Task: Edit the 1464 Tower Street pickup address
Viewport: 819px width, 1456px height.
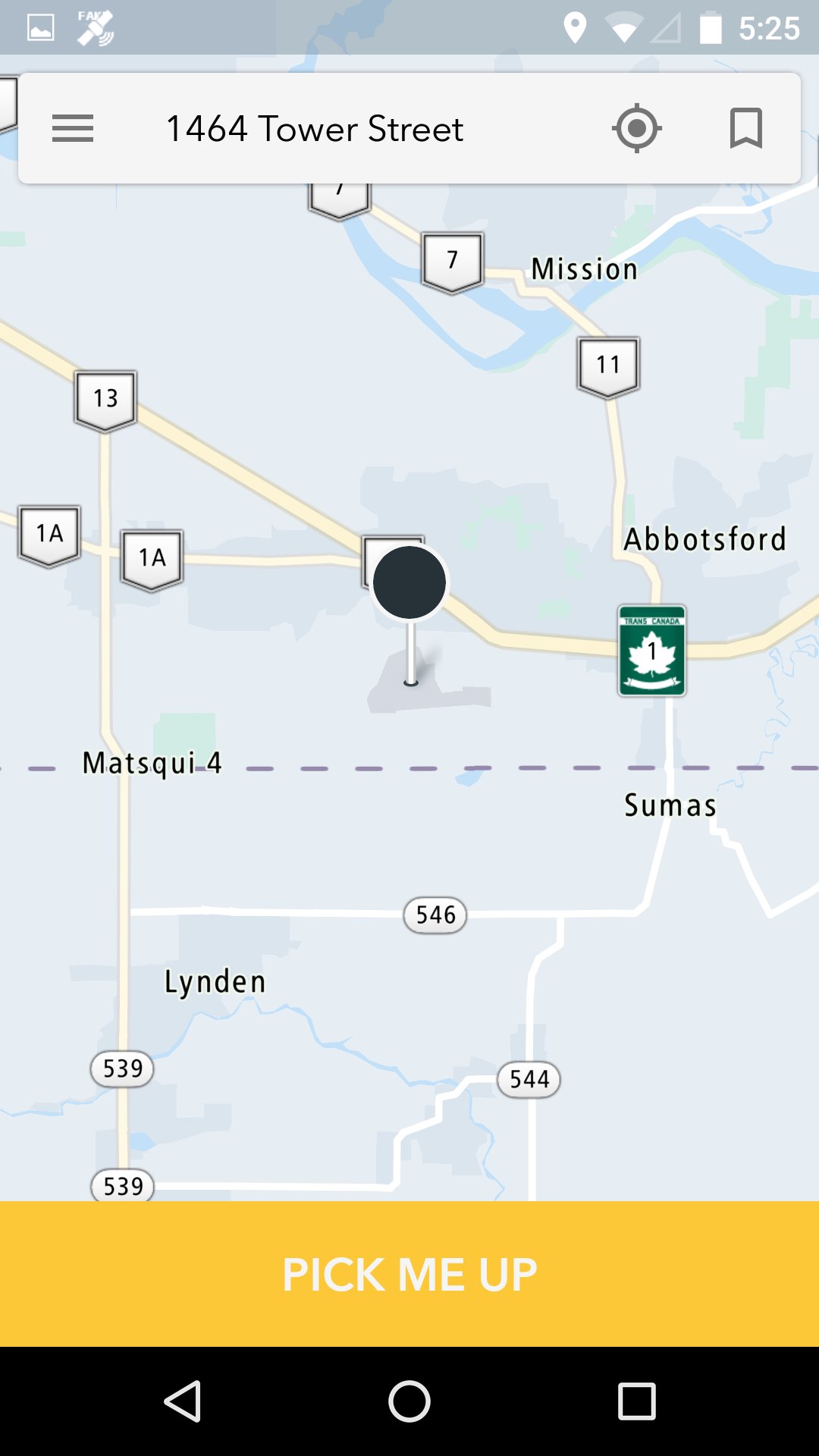Action: tap(315, 129)
